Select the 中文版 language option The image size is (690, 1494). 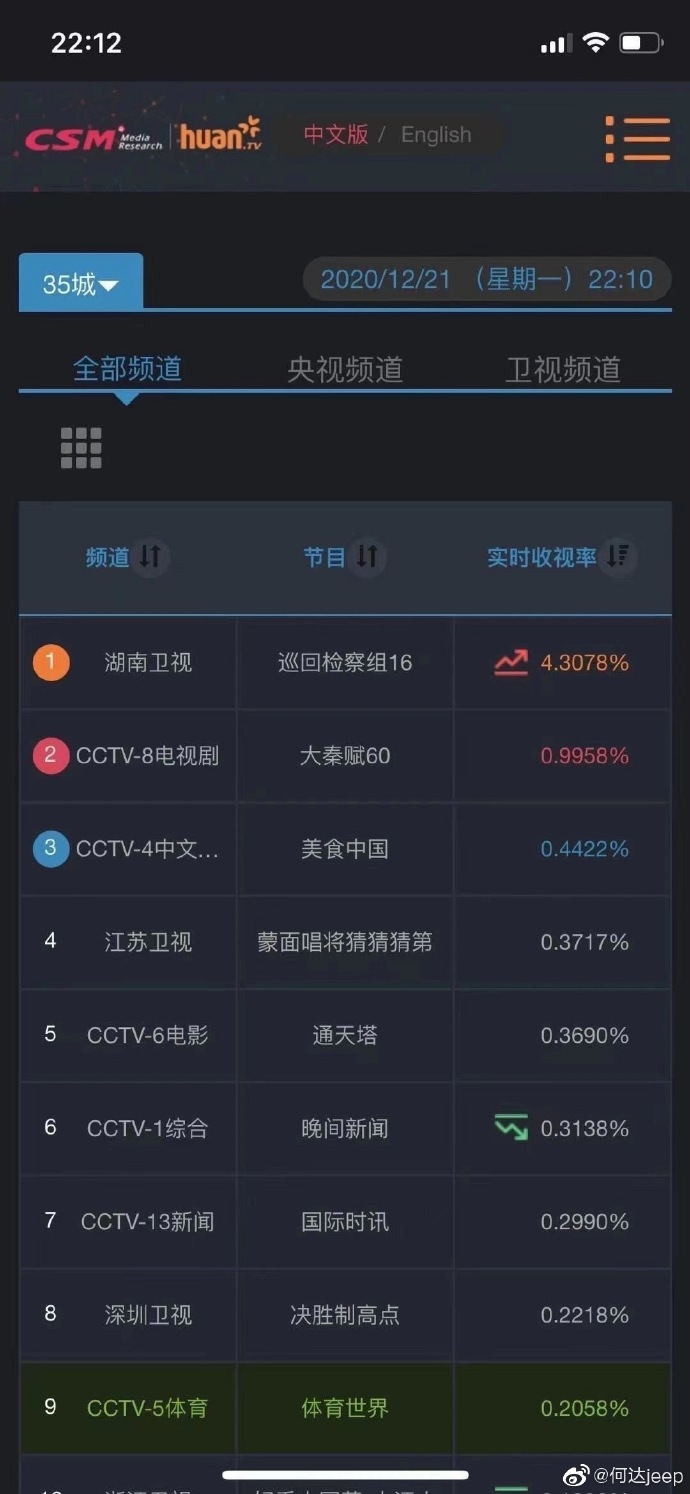(x=336, y=135)
